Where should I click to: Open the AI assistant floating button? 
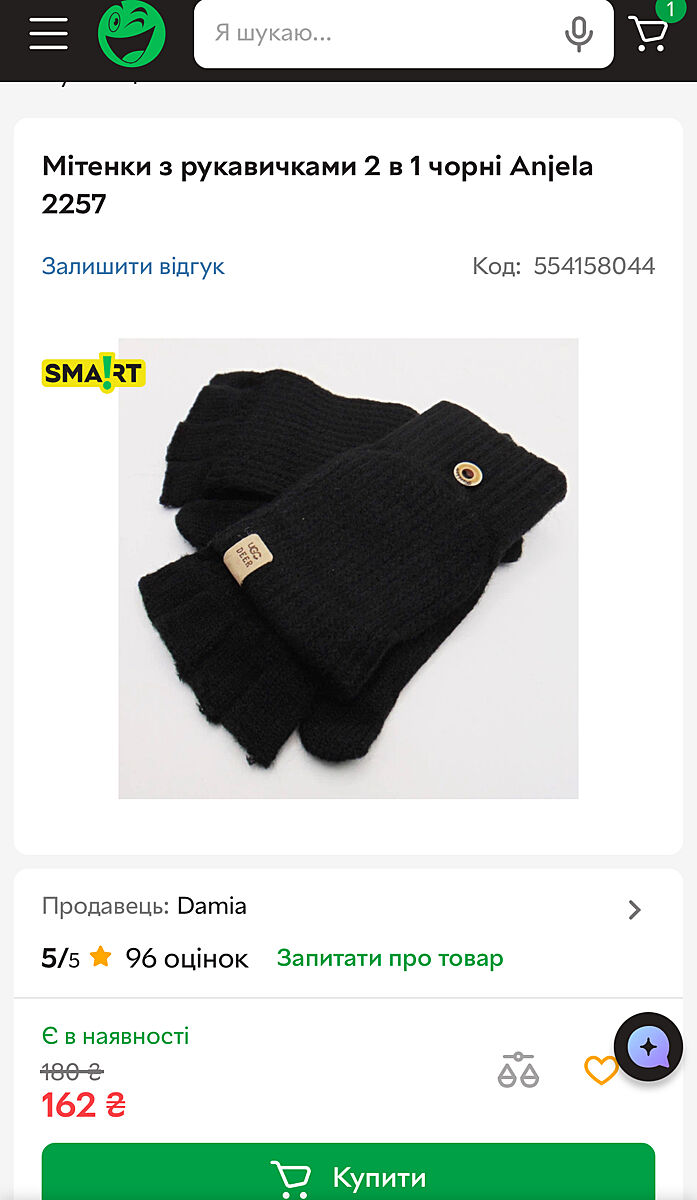(648, 1047)
